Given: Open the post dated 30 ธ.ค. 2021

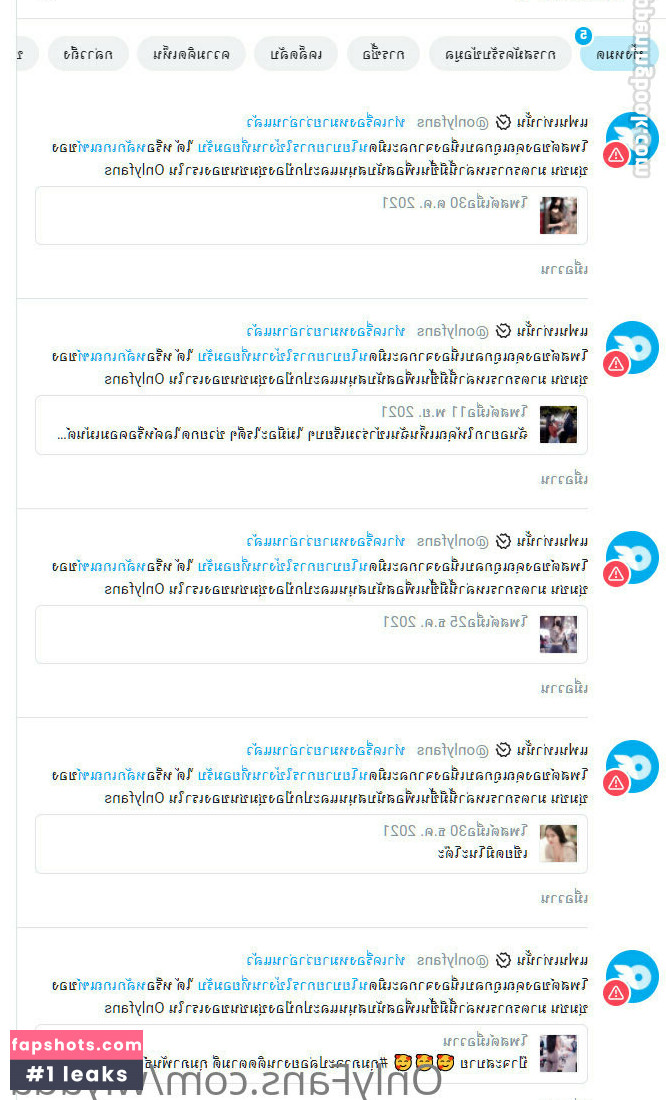Looking at the screenshot, I should click(311, 843).
